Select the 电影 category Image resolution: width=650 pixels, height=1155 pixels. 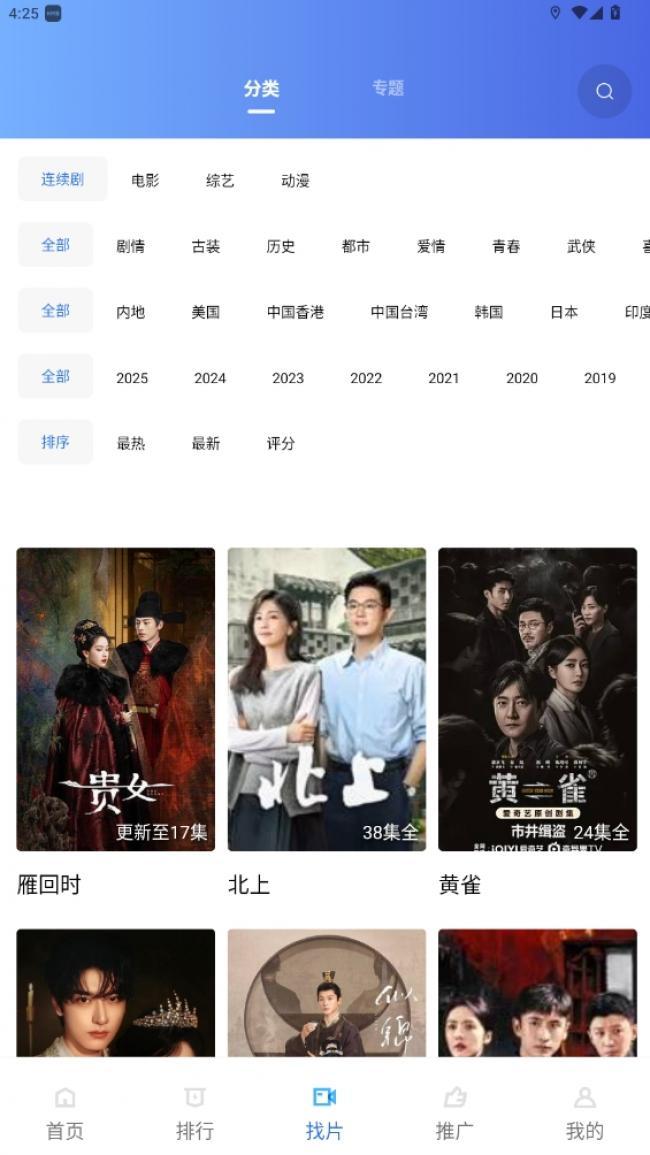tap(145, 180)
